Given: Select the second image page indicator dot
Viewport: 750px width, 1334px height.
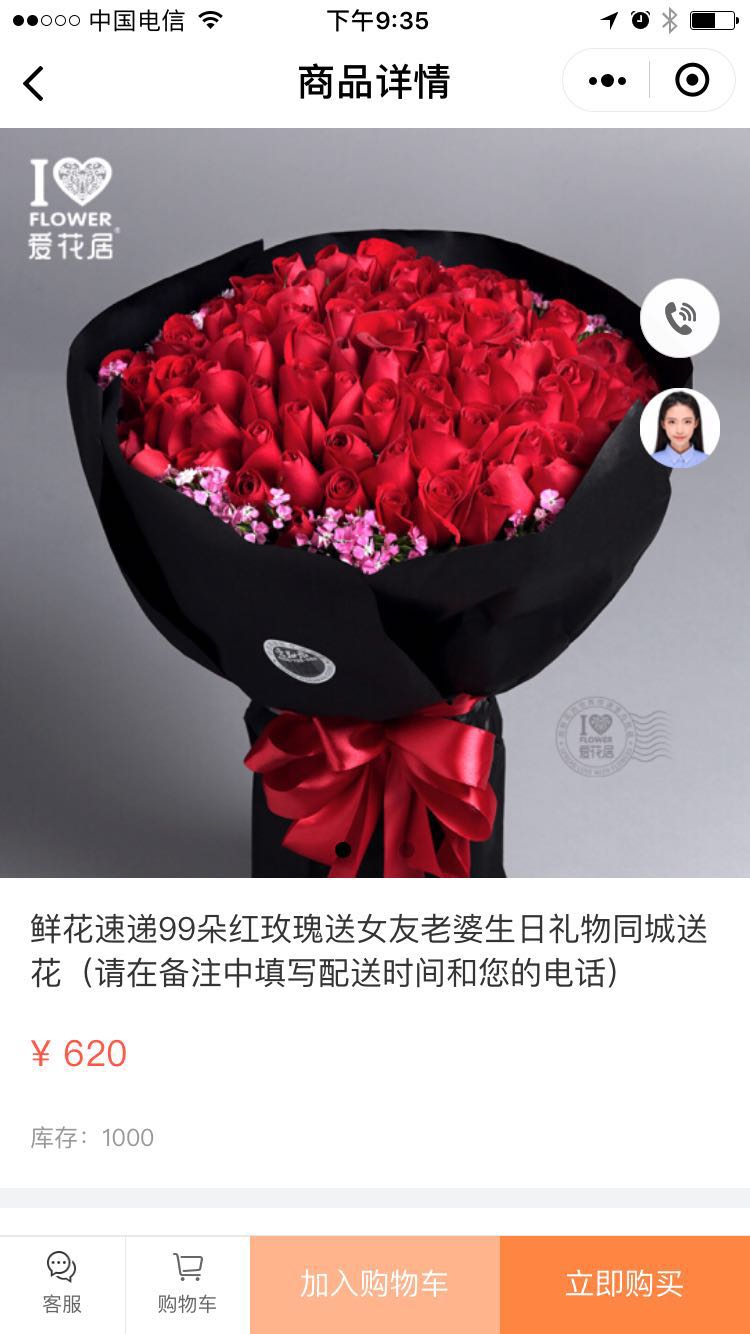Looking at the screenshot, I should click(407, 850).
